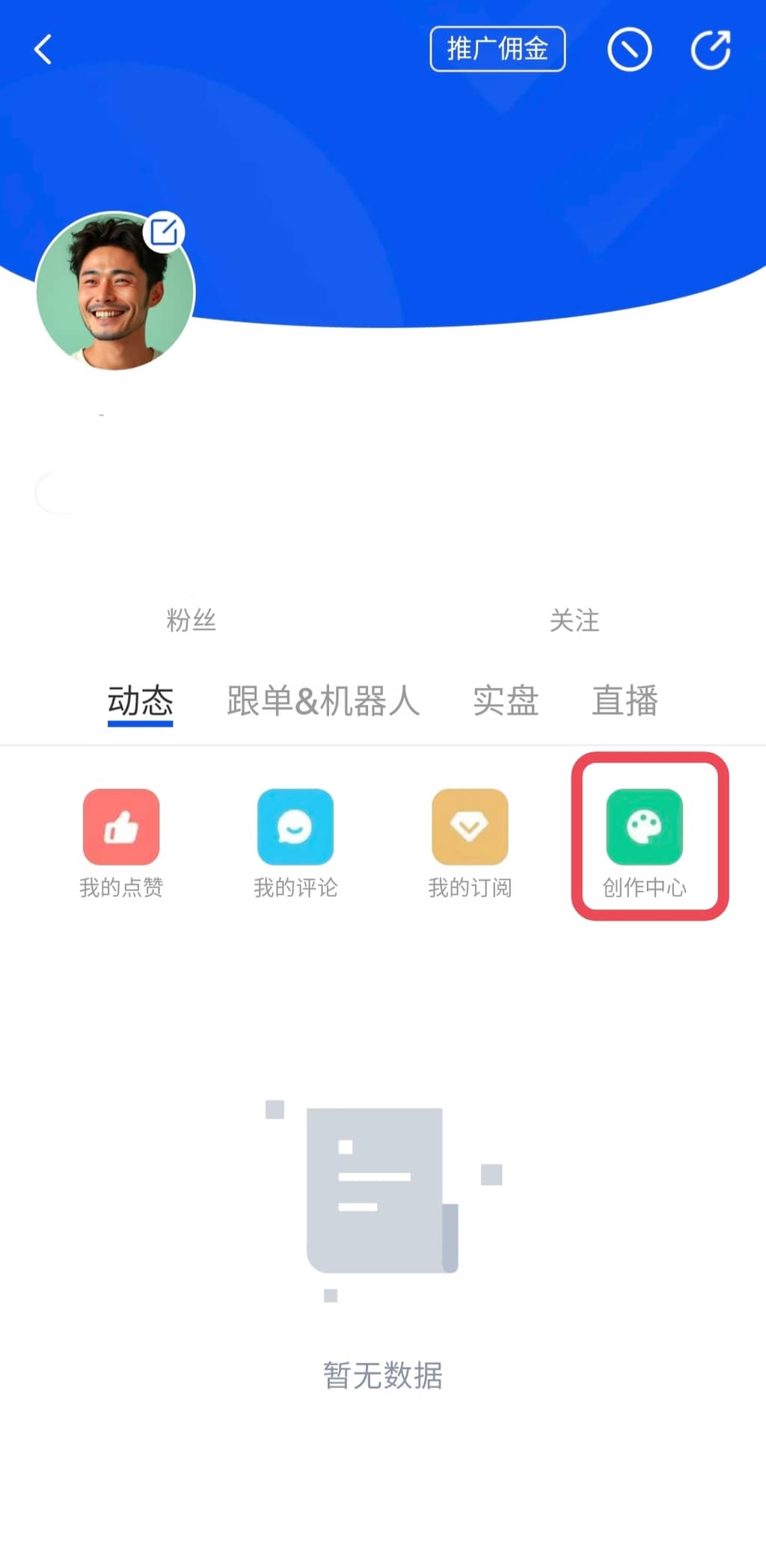Edit the profile avatar
This screenshot has height=1568, width=766.
pyautogui.click(x=164, y=232)
